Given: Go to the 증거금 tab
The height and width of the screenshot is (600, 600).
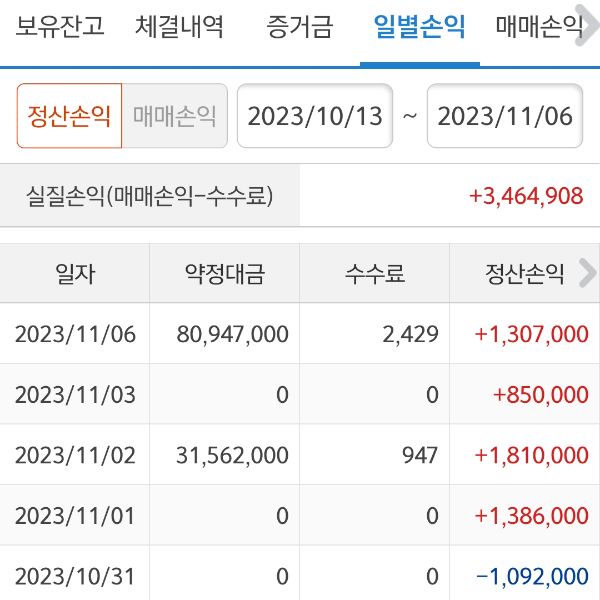Looking at the screenshot, I should [300, 27].
